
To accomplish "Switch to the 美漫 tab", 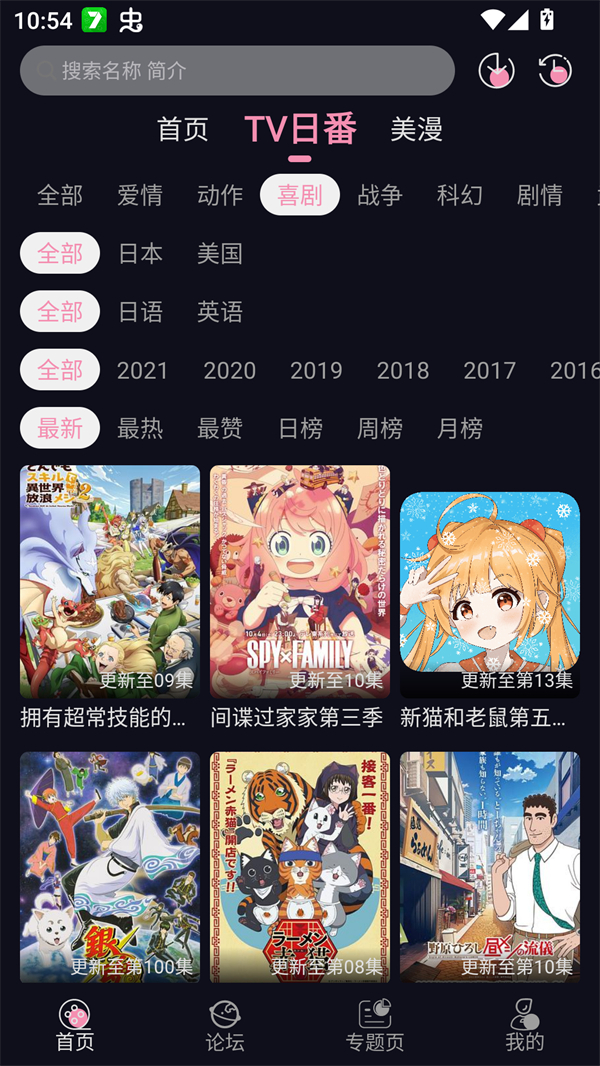I will 416,129.
